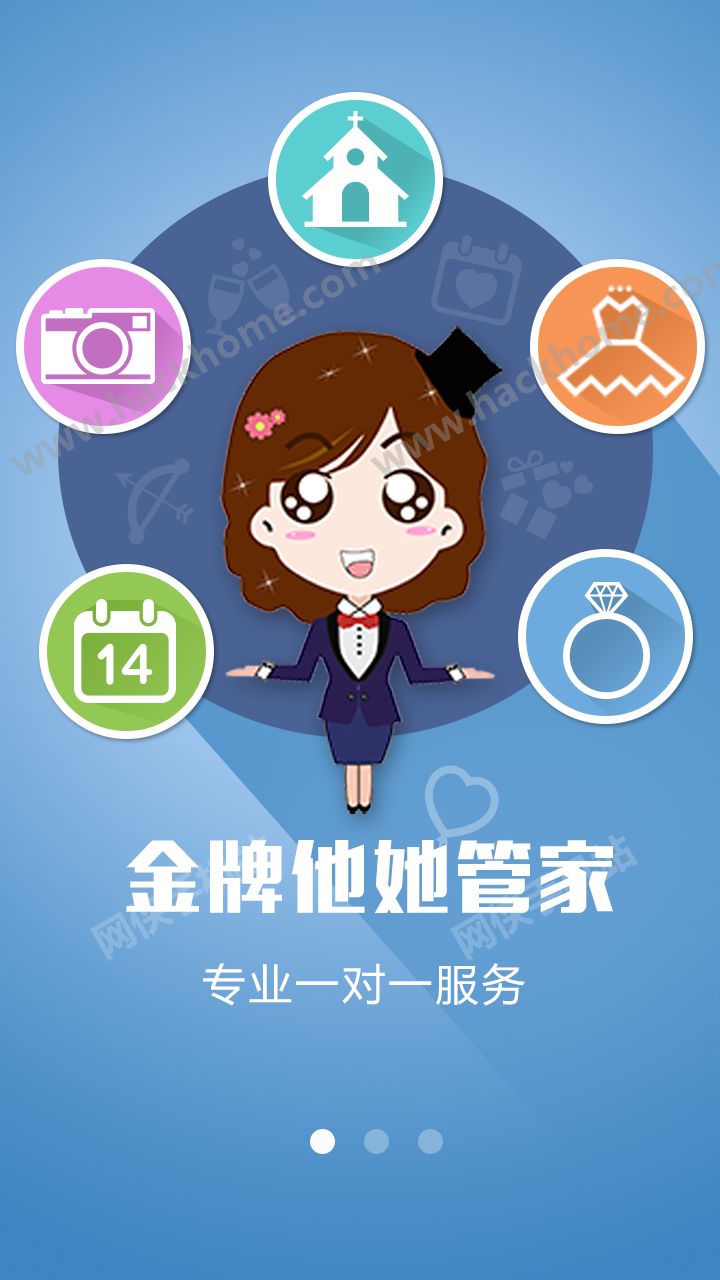This screenshot has height=1280, width=720.
Task: Jump to the second onboarding page dot
Action: 376,1141
